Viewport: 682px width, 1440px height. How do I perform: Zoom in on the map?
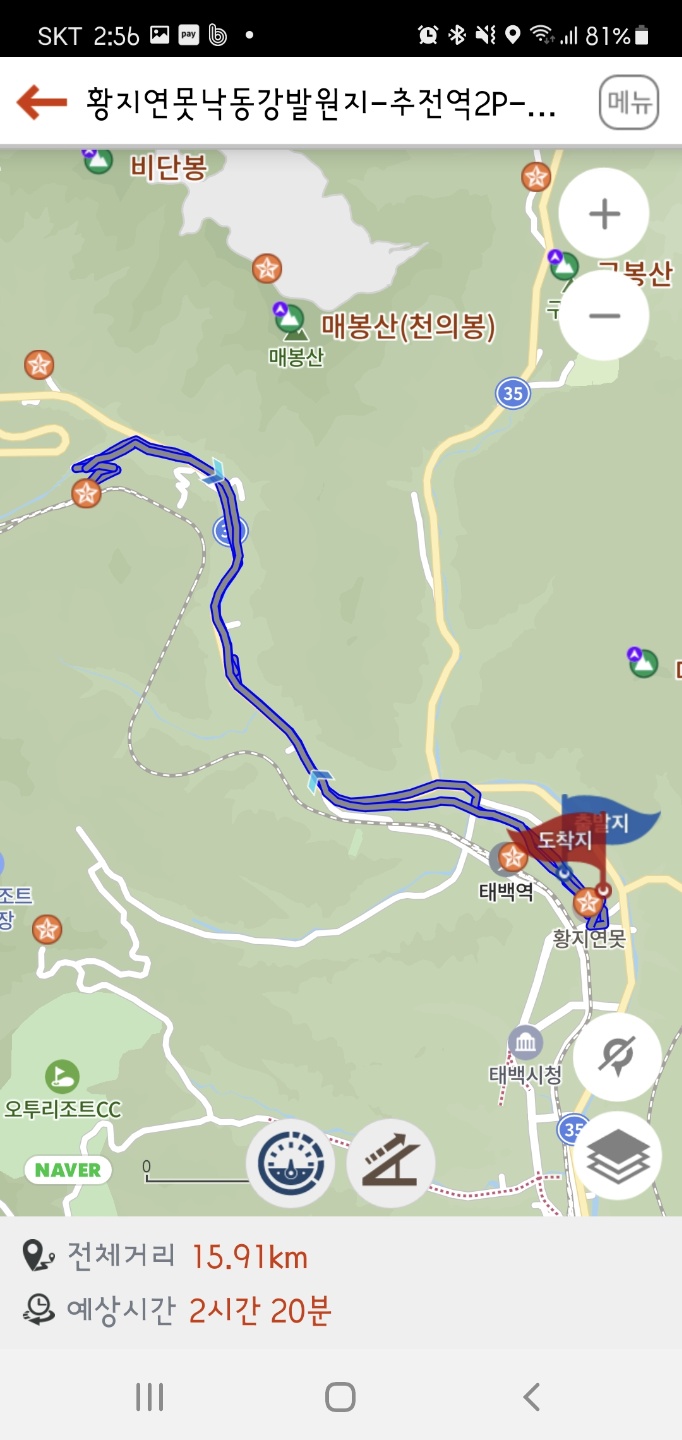[604, 214]
